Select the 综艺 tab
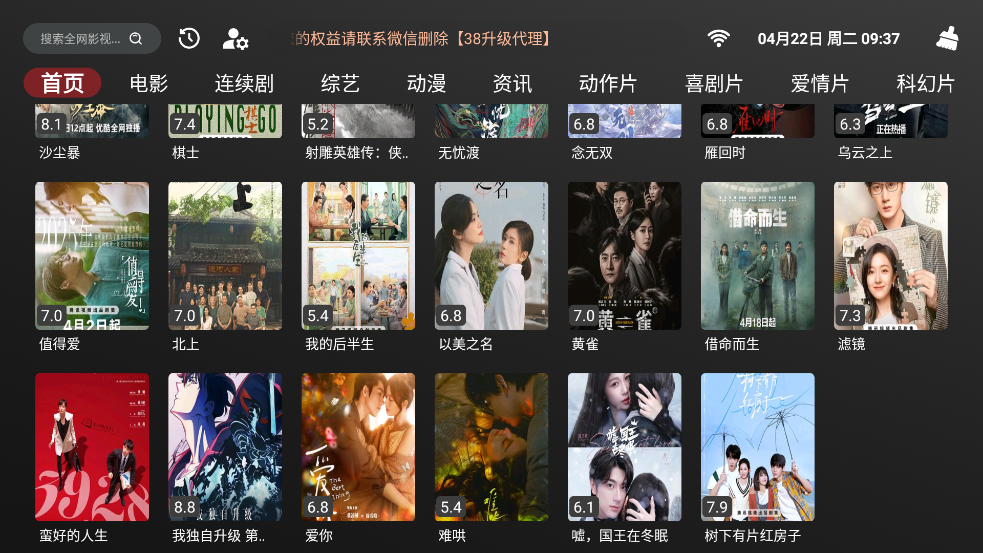The height and width of the screenshot is (553, 983). (x=340, y=84)
